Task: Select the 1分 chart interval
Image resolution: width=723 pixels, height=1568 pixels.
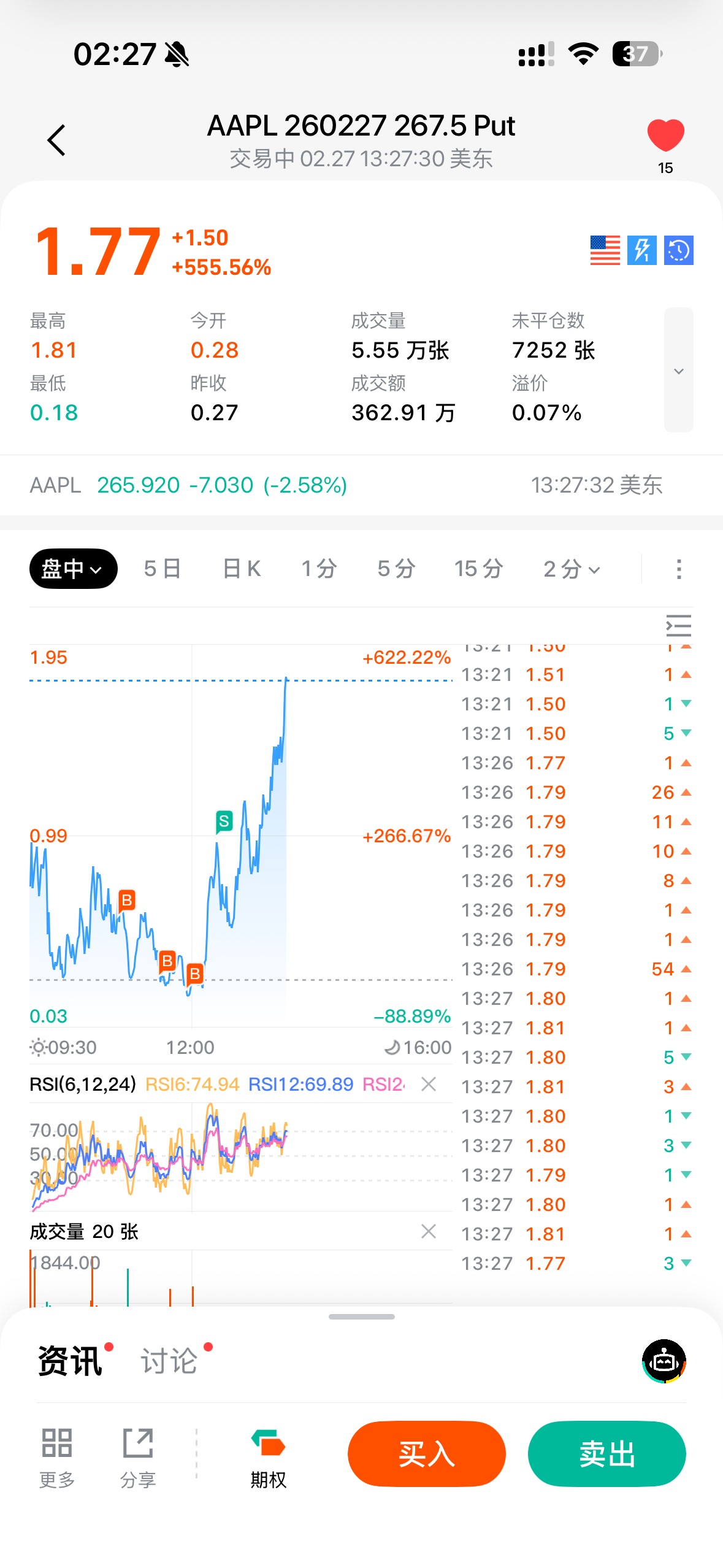Action: tap(319, 569)
